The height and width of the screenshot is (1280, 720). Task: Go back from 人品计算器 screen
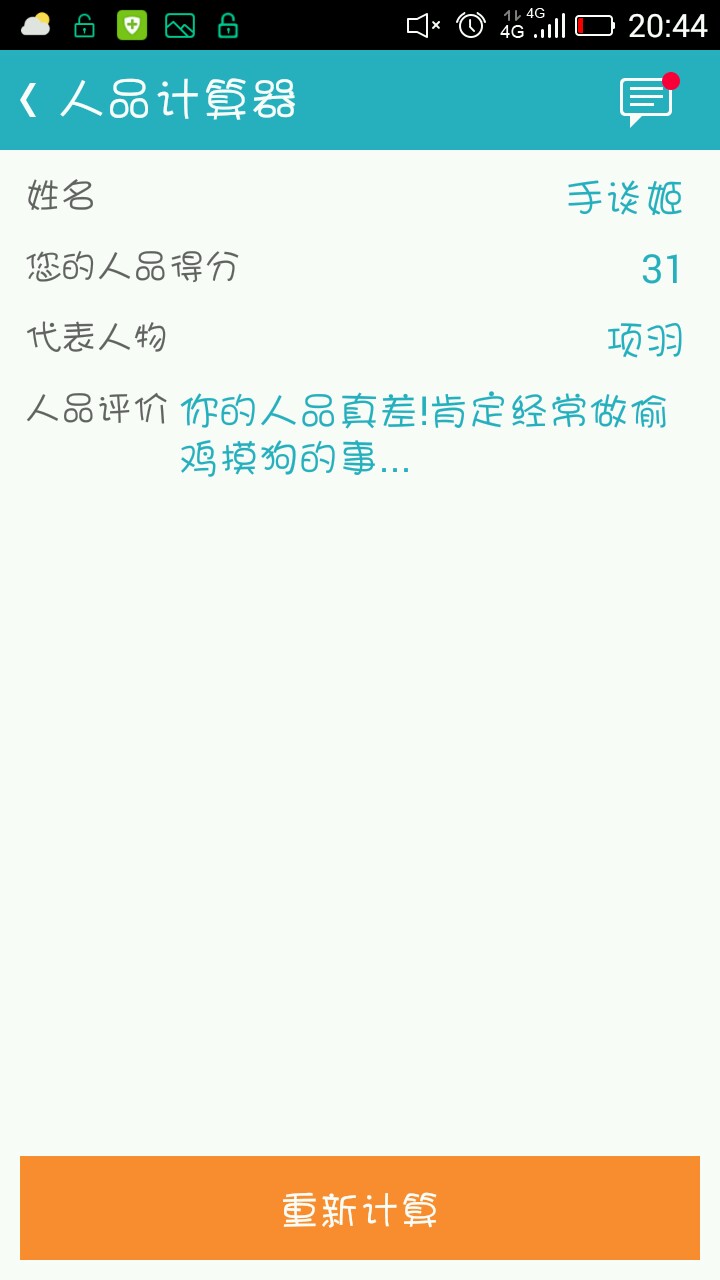(x=29, y=100)
